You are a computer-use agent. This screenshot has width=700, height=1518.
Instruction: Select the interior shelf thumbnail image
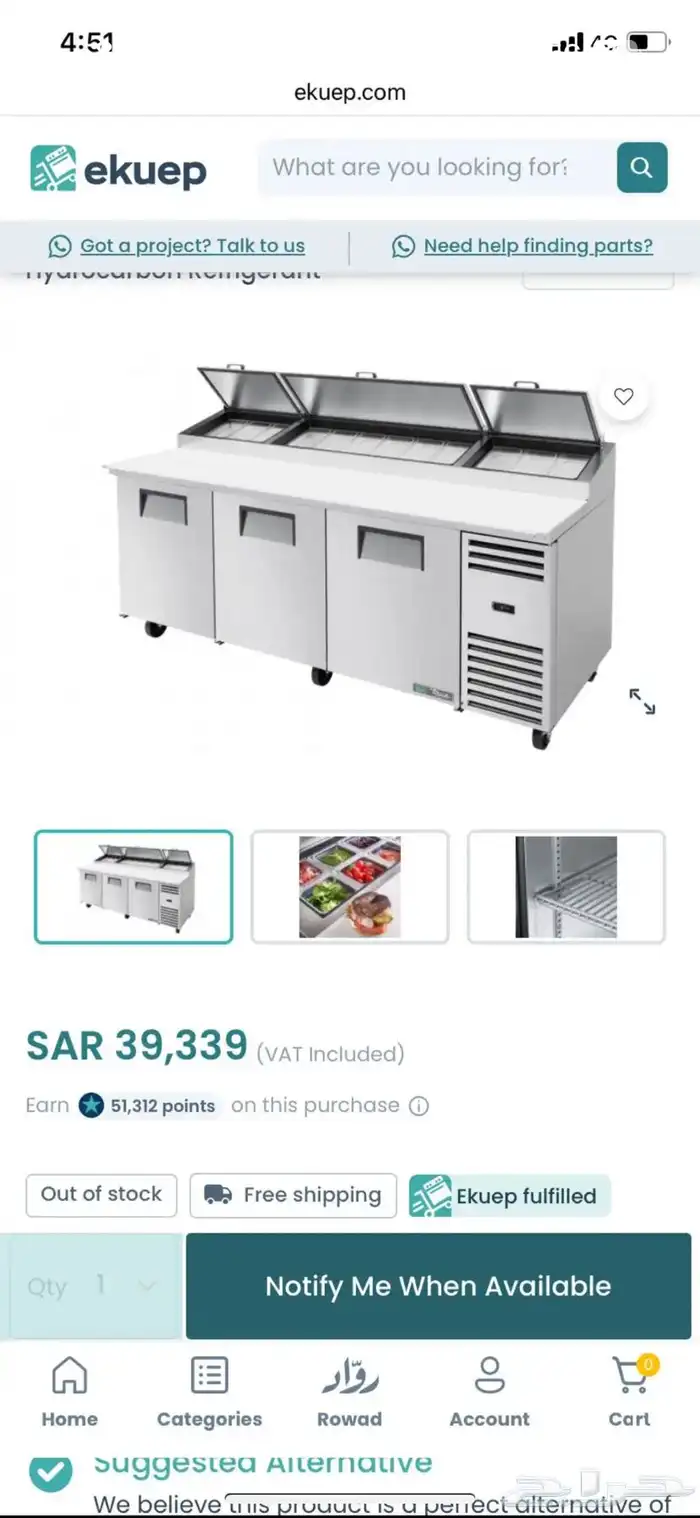pos(566,887)
